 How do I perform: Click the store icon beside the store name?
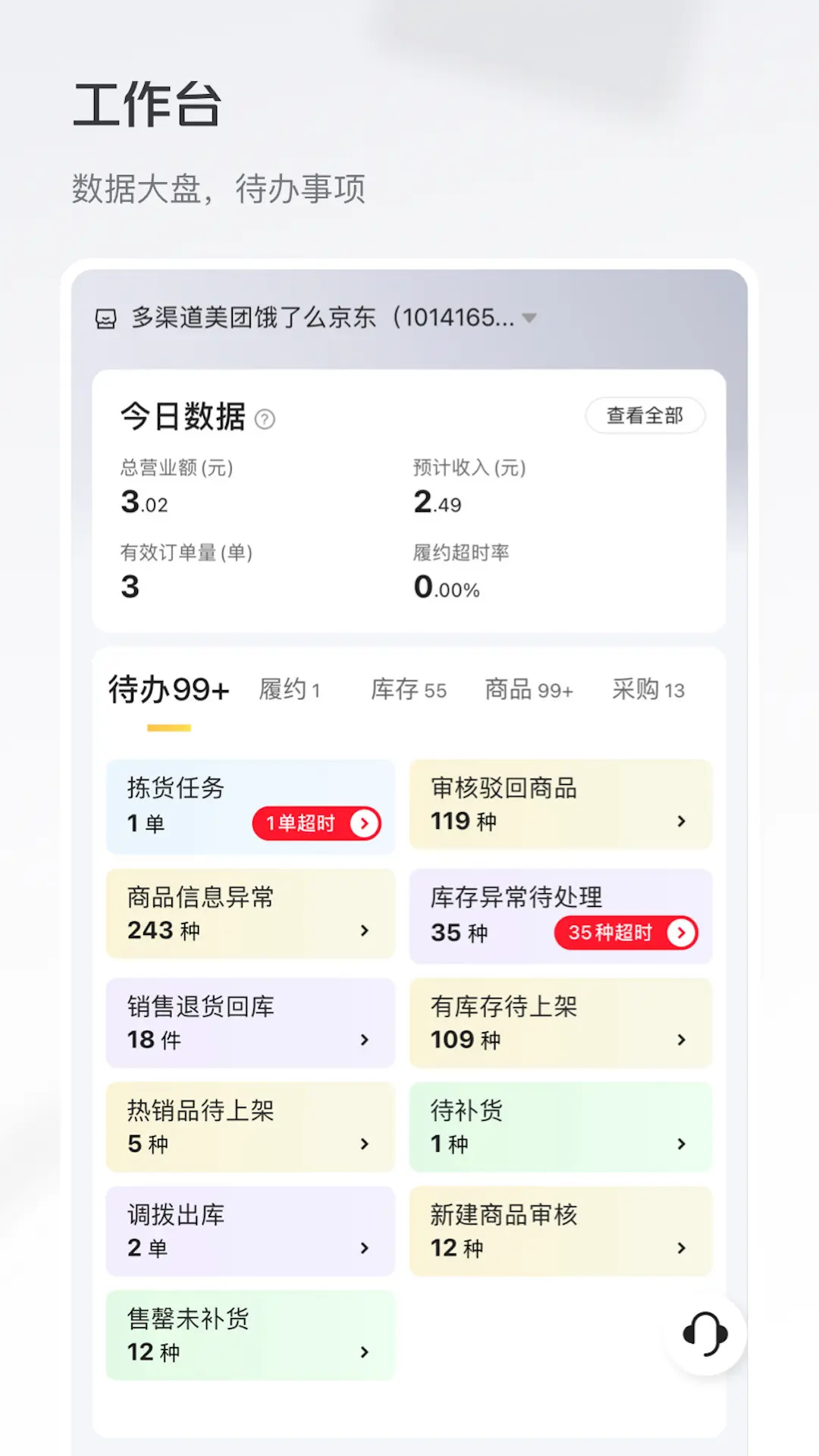click(105, 318)
